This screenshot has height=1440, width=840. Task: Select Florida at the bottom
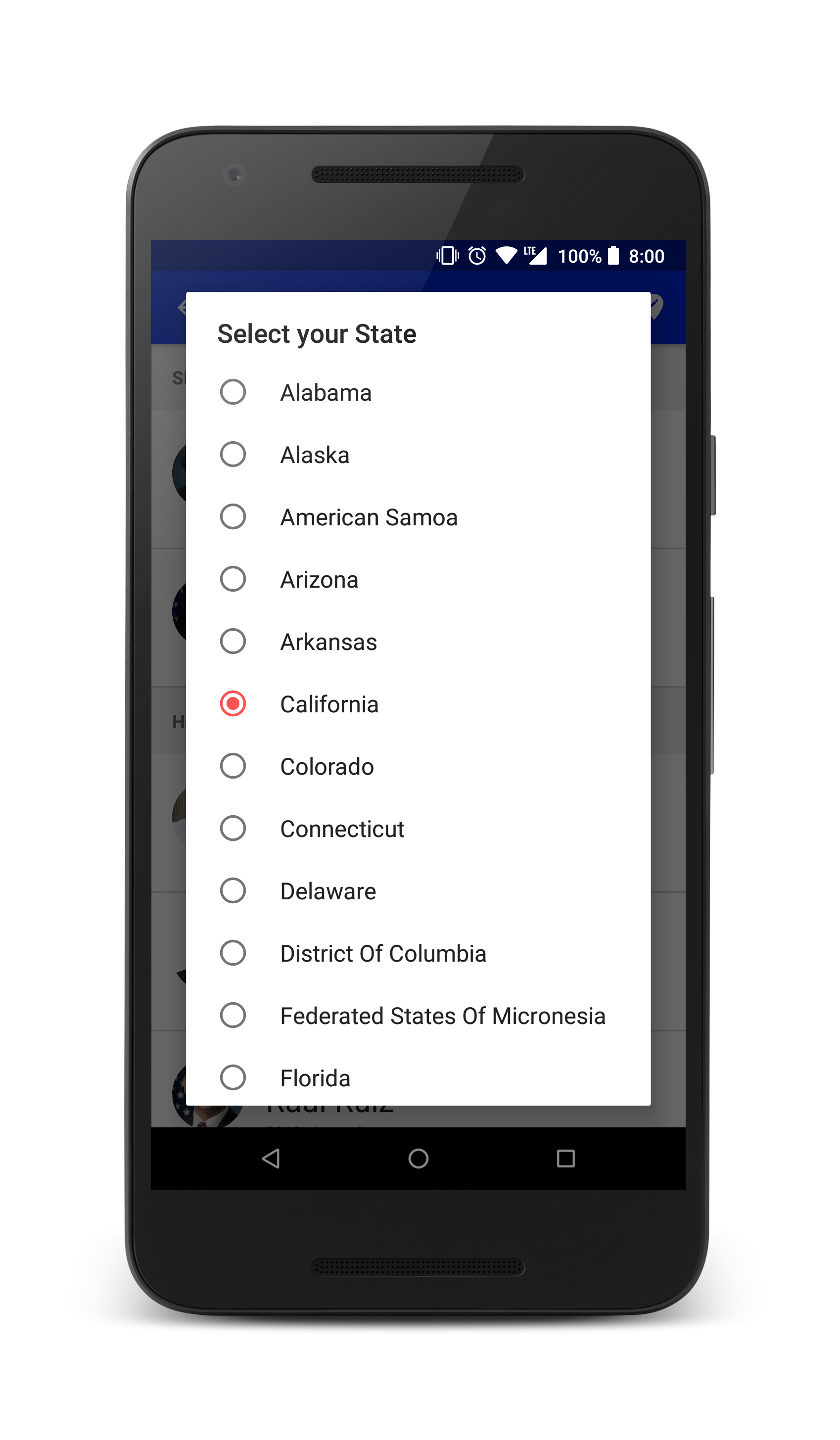coord(233,1078)
